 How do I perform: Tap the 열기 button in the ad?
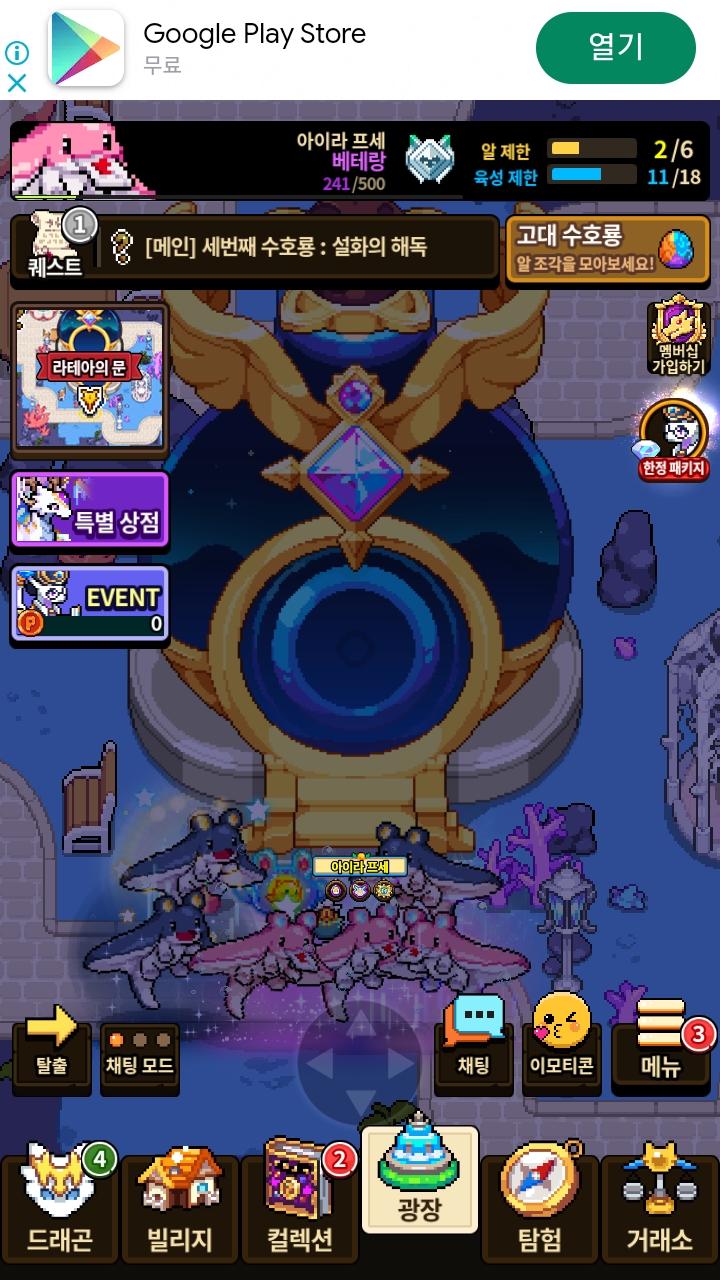pyautogui.click(x=615, y=48)
